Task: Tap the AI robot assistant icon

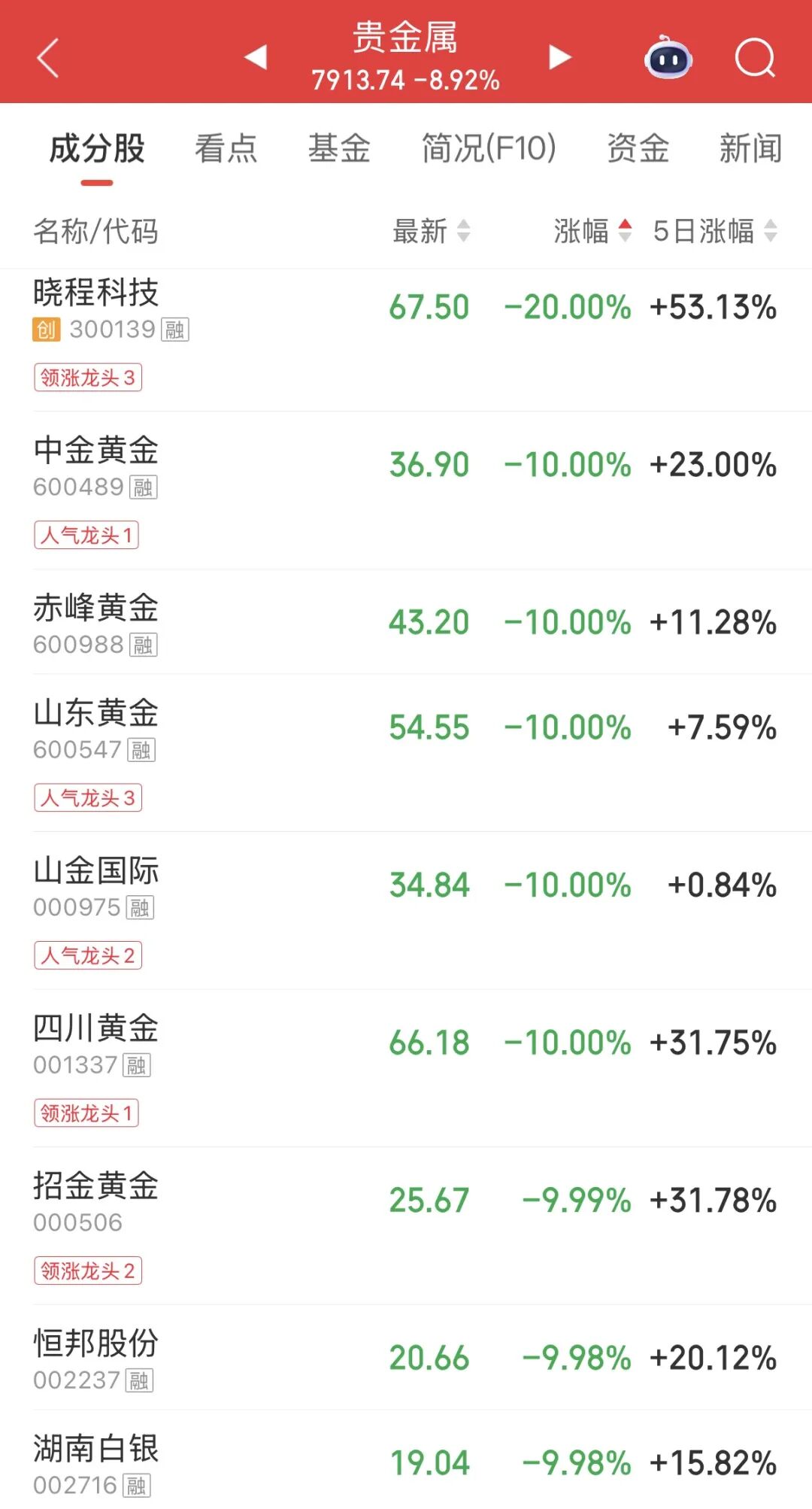Action: click(x=668, y=59)
